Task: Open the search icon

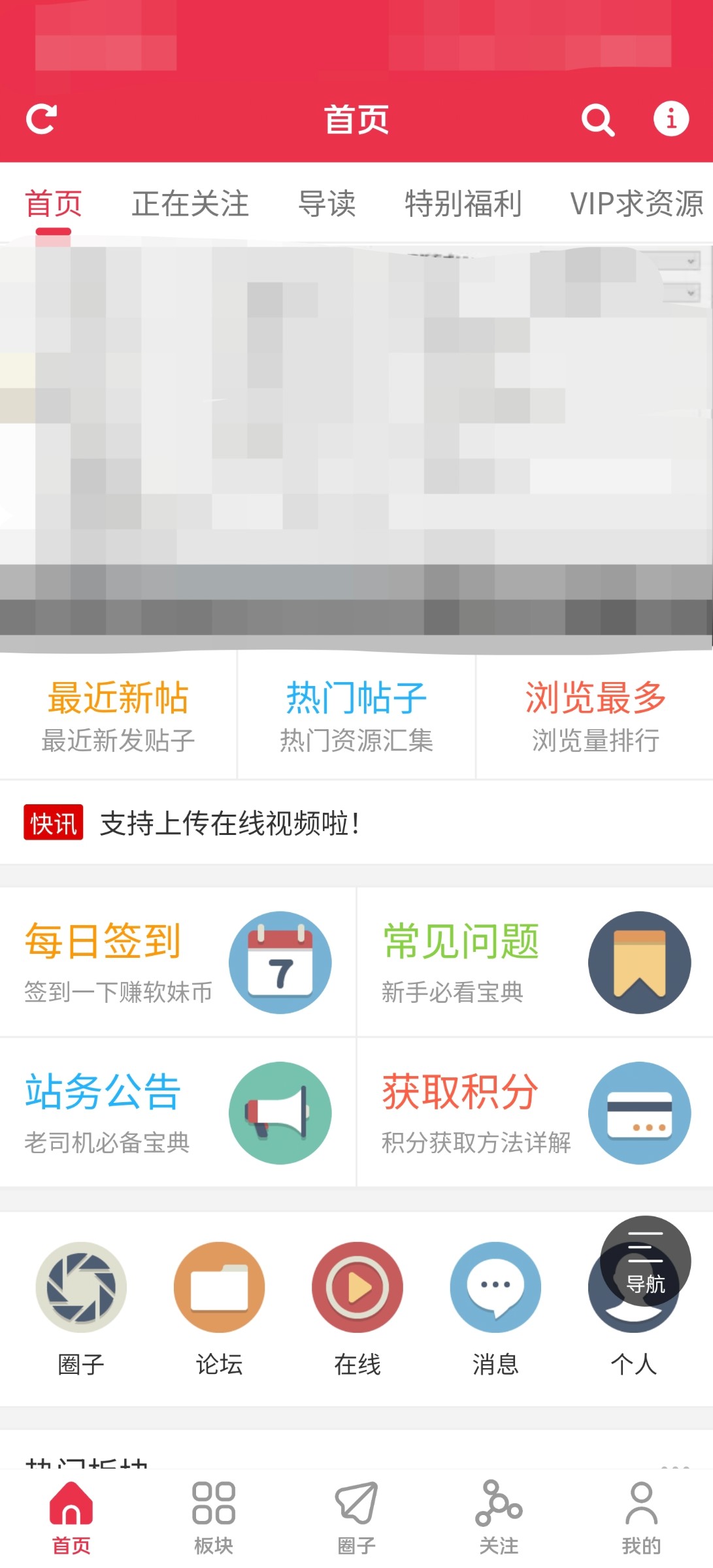Action: click(x=597, y=120)
